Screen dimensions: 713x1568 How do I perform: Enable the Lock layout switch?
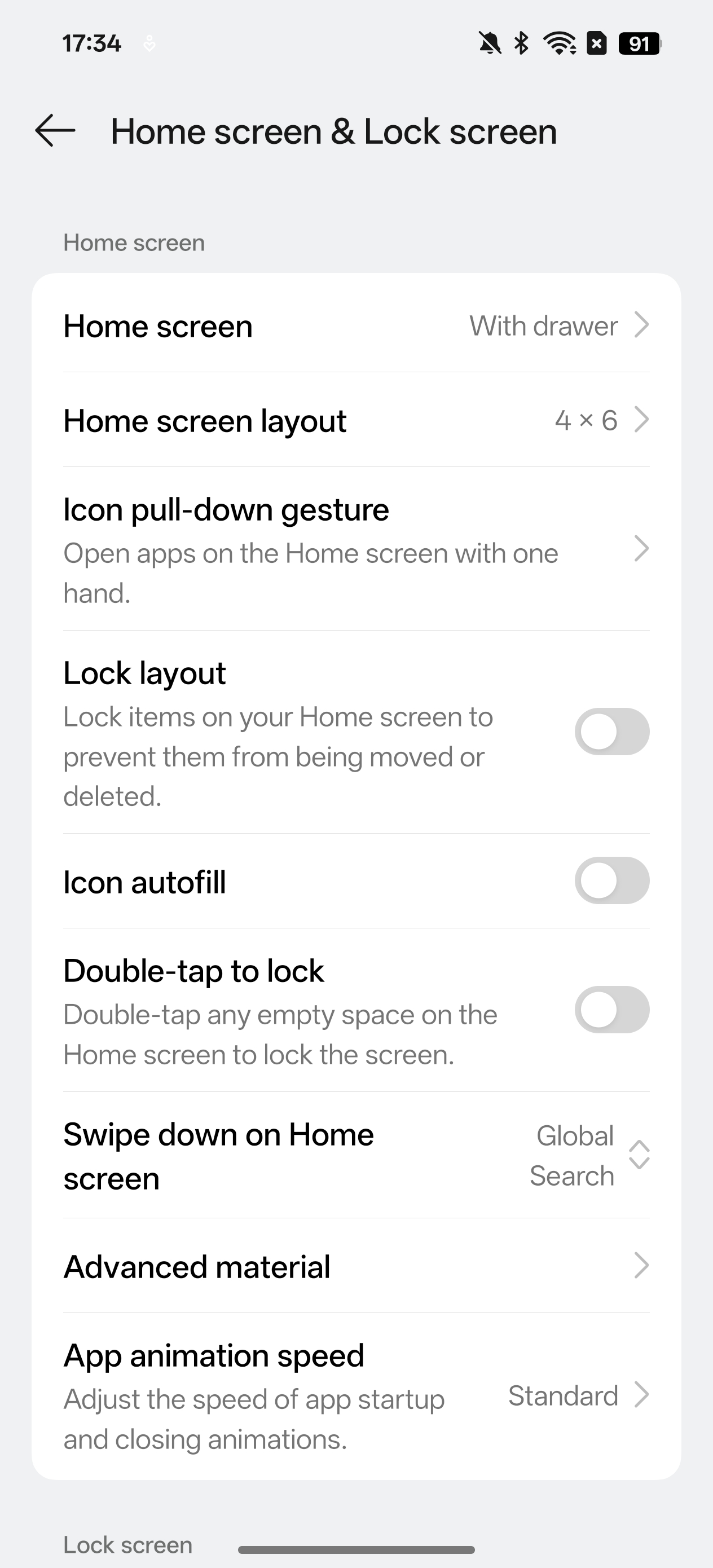click(612, 731)
